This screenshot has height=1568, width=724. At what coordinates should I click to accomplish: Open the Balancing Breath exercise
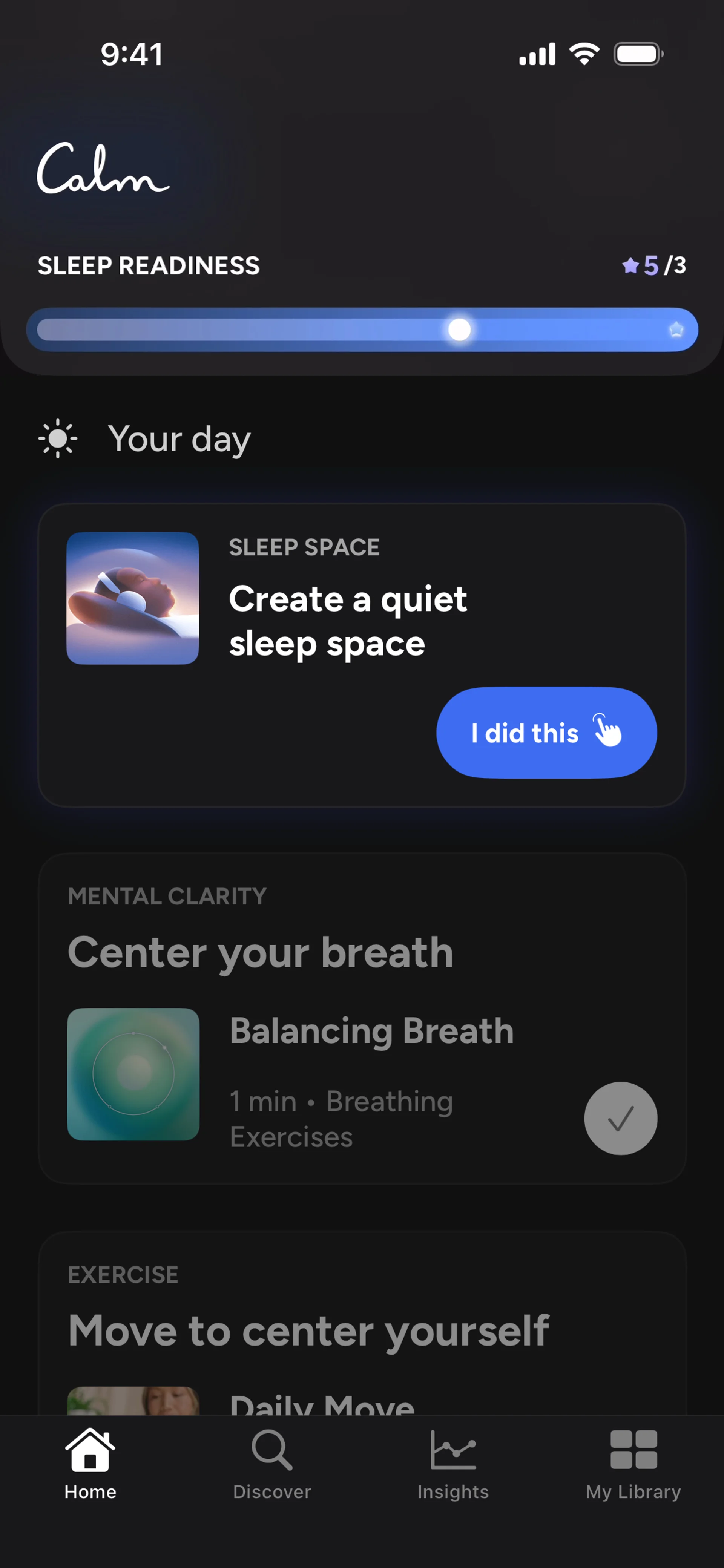pos(371,1031)
